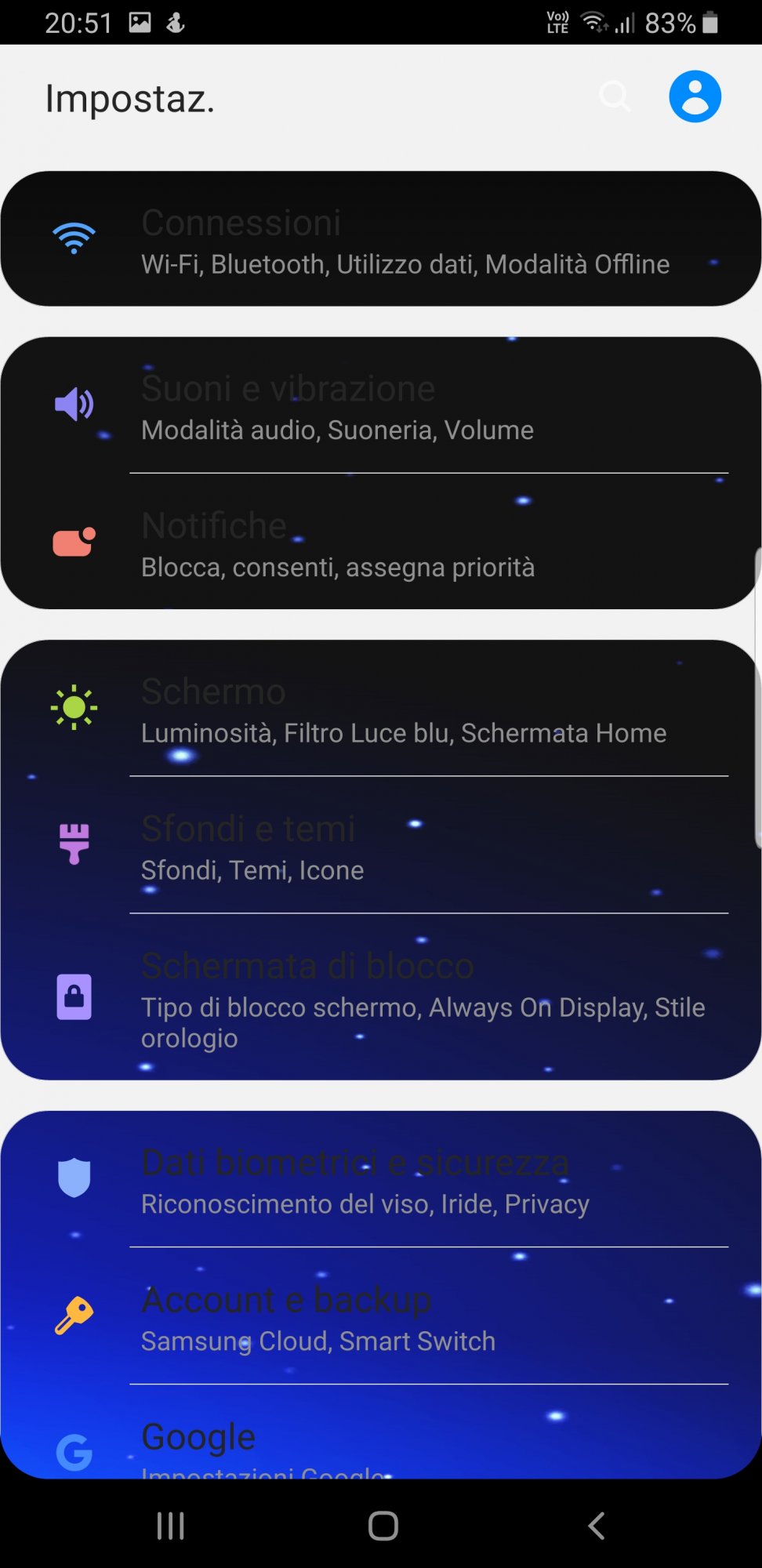Select Sfondi e temi
762x1568 pixels.
(x=381, y=845)
